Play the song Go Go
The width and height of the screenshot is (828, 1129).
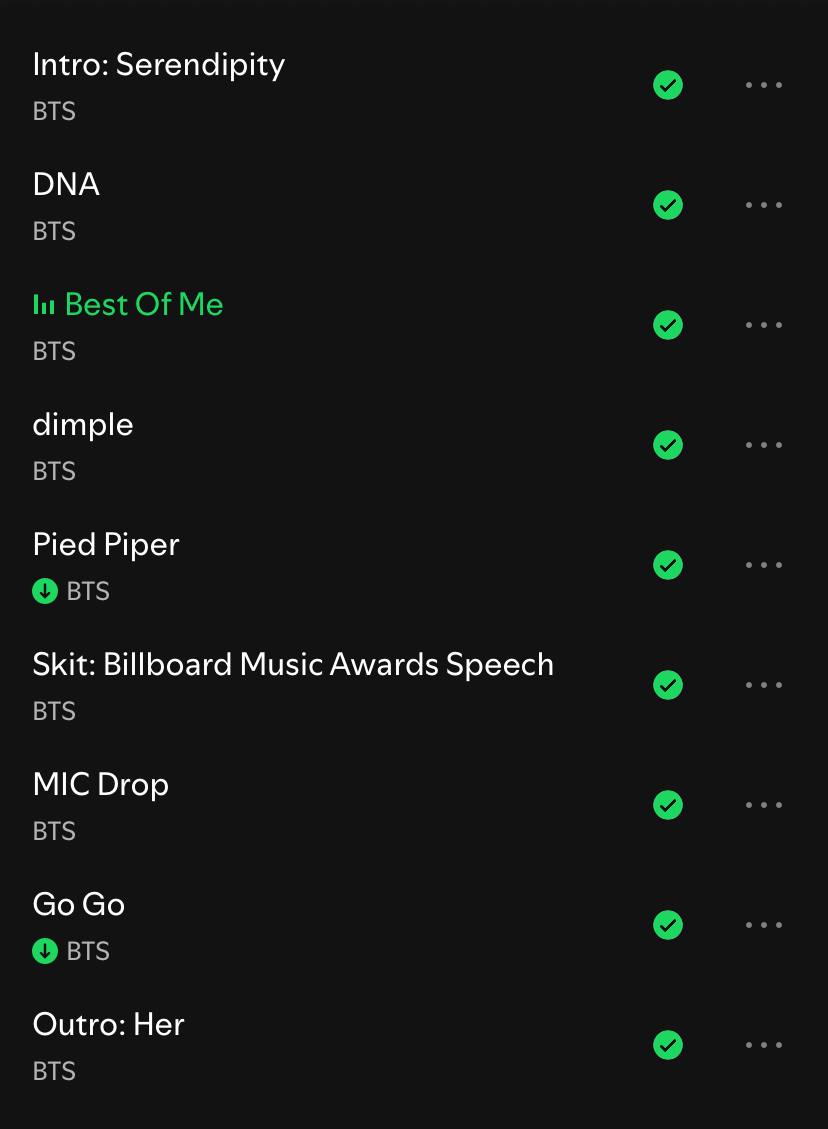[79, 905]
